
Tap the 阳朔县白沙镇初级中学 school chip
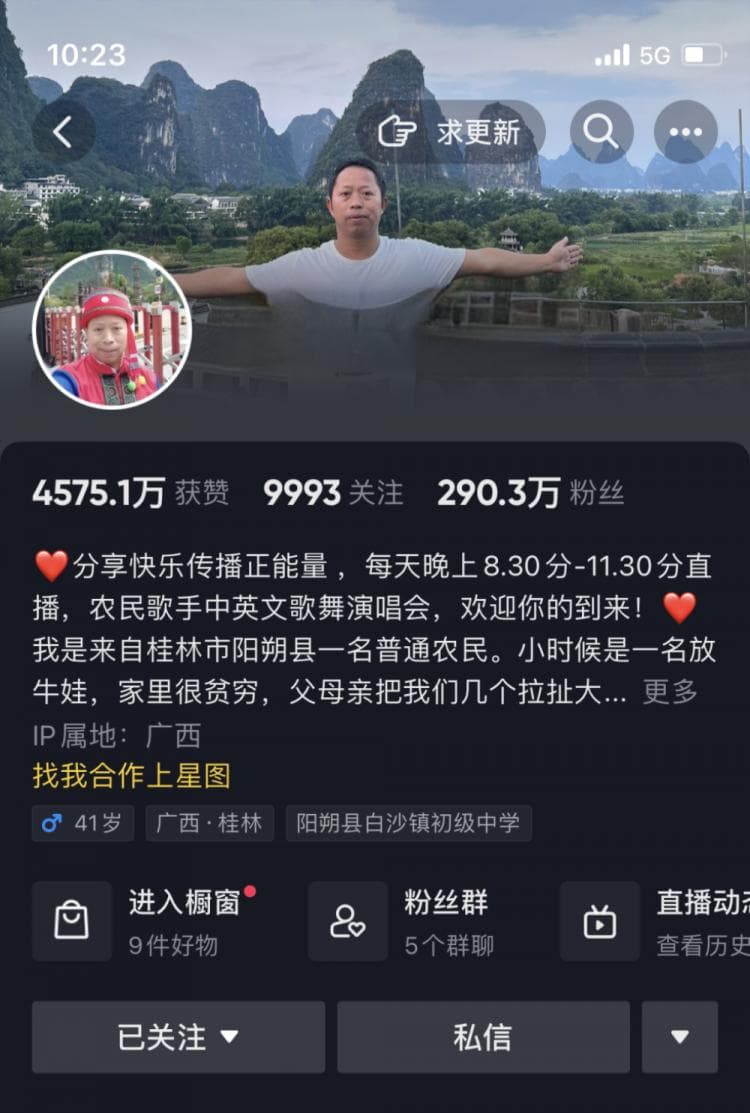click(x=408, y=823)
